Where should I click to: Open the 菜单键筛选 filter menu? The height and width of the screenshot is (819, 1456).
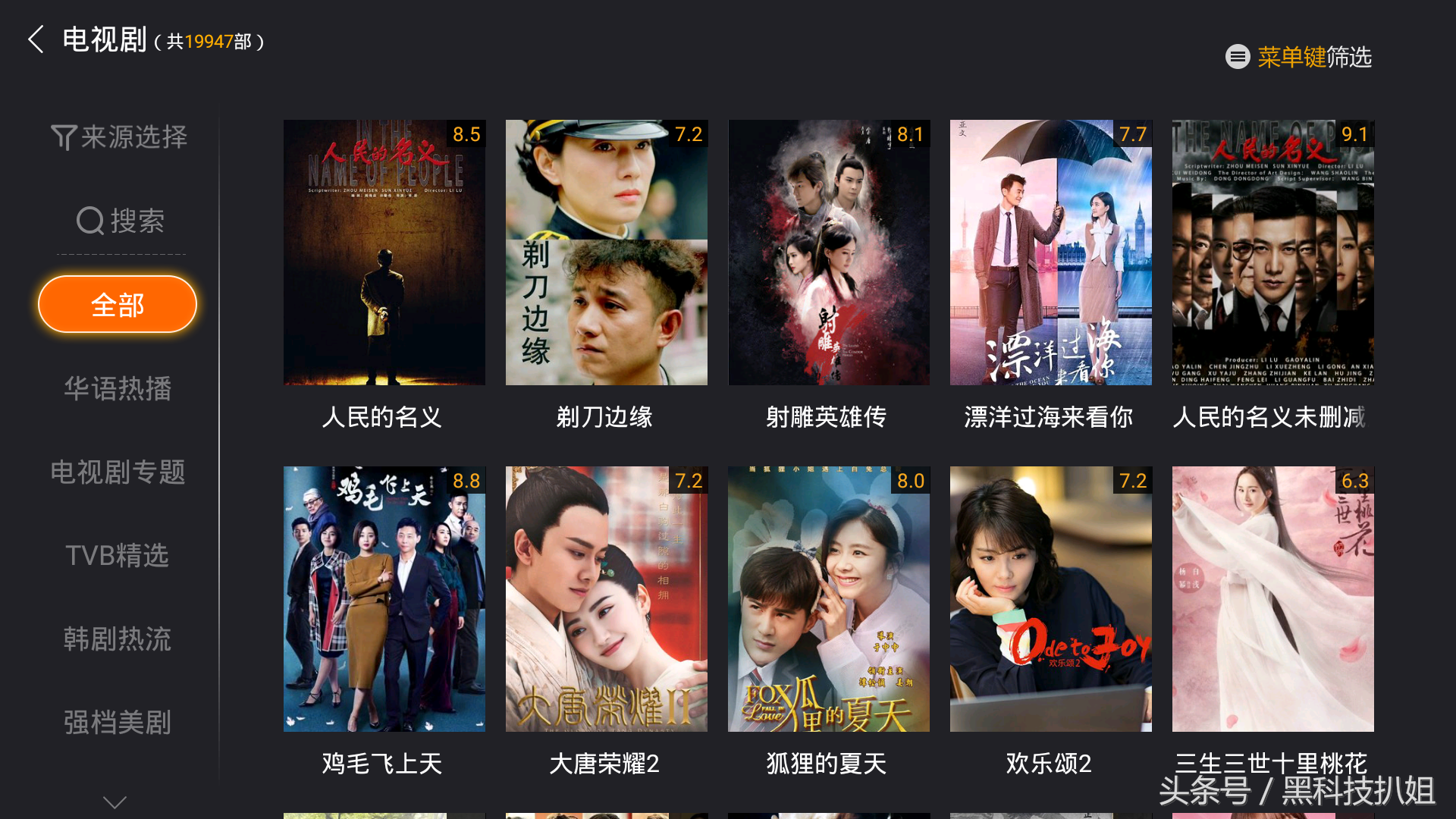(x=1298, y=57)
